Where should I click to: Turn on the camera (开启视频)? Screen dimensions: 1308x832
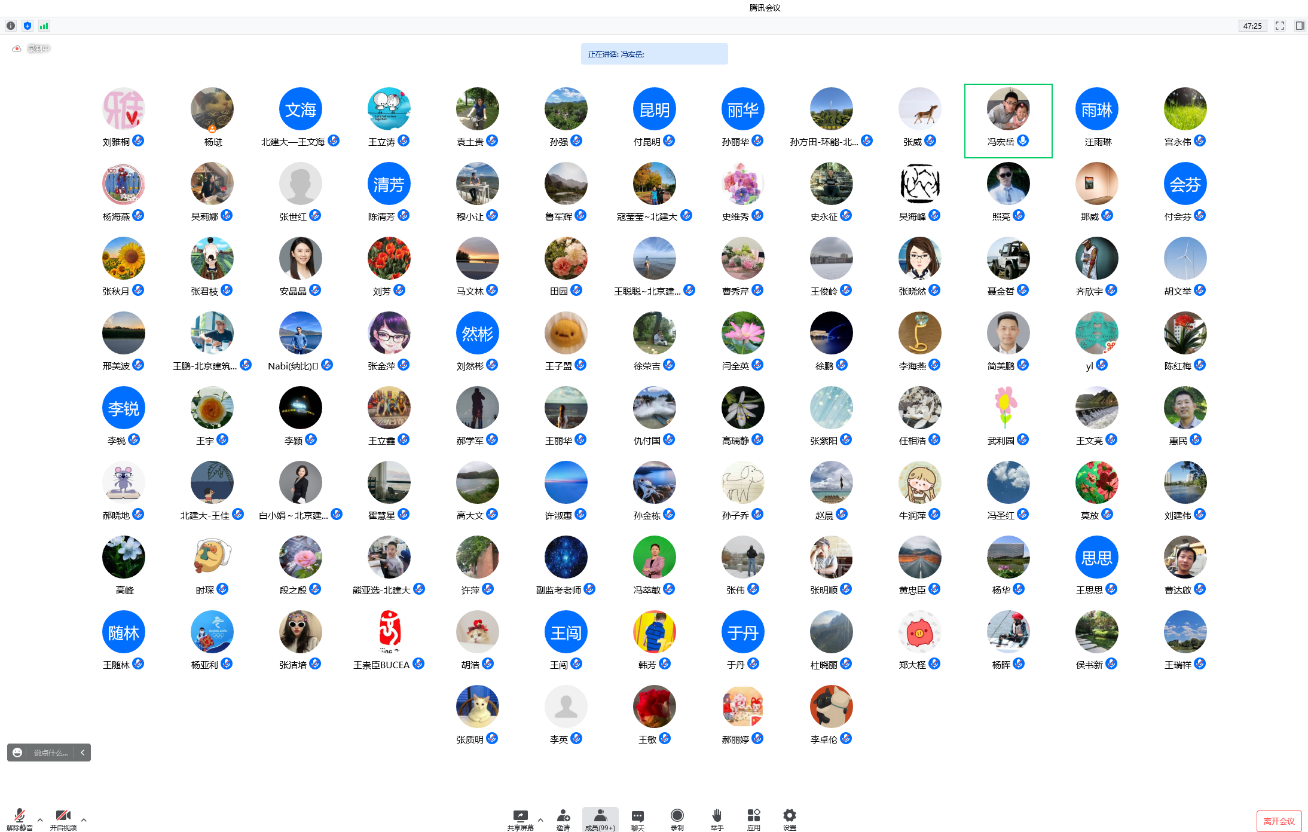click(x=63, y=818)
